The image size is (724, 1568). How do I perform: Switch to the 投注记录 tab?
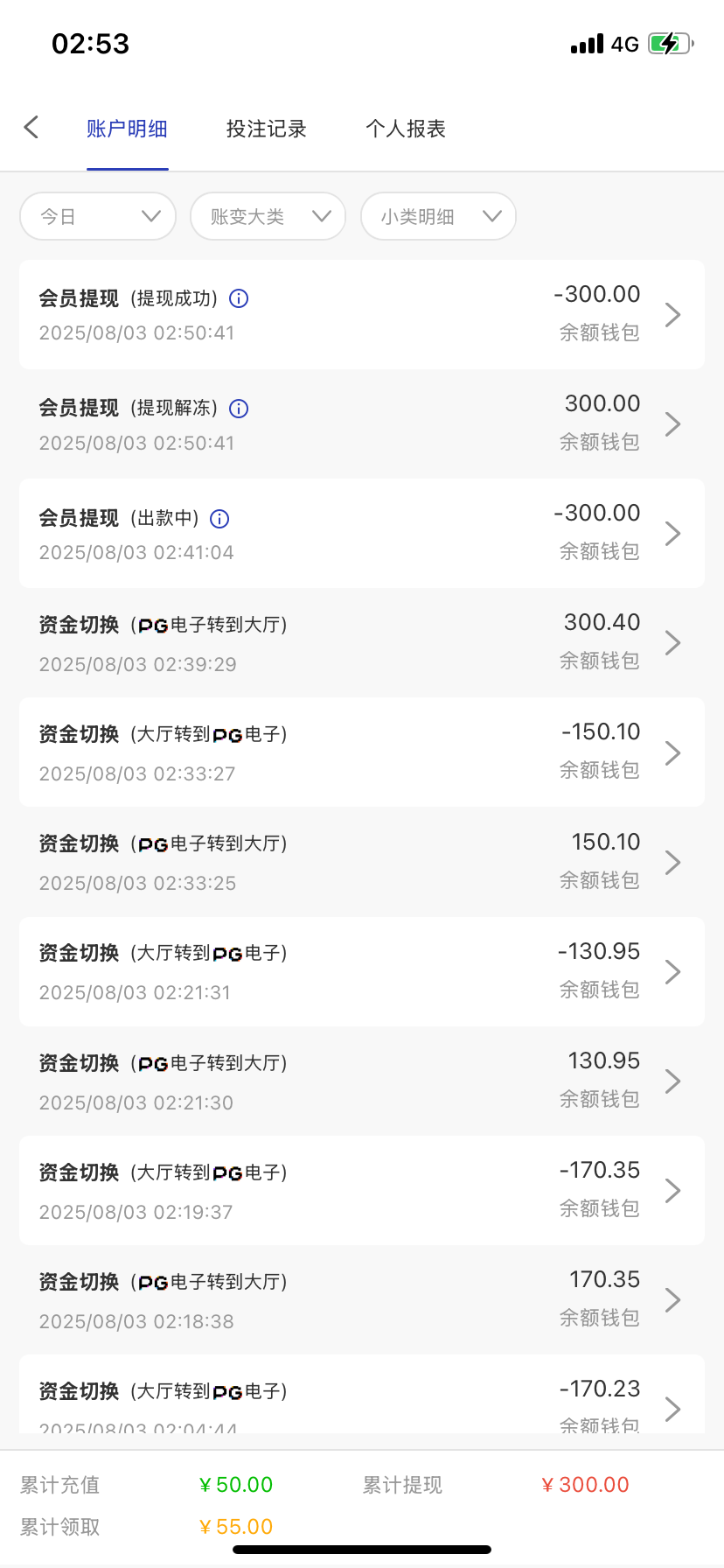pos(266,129)
